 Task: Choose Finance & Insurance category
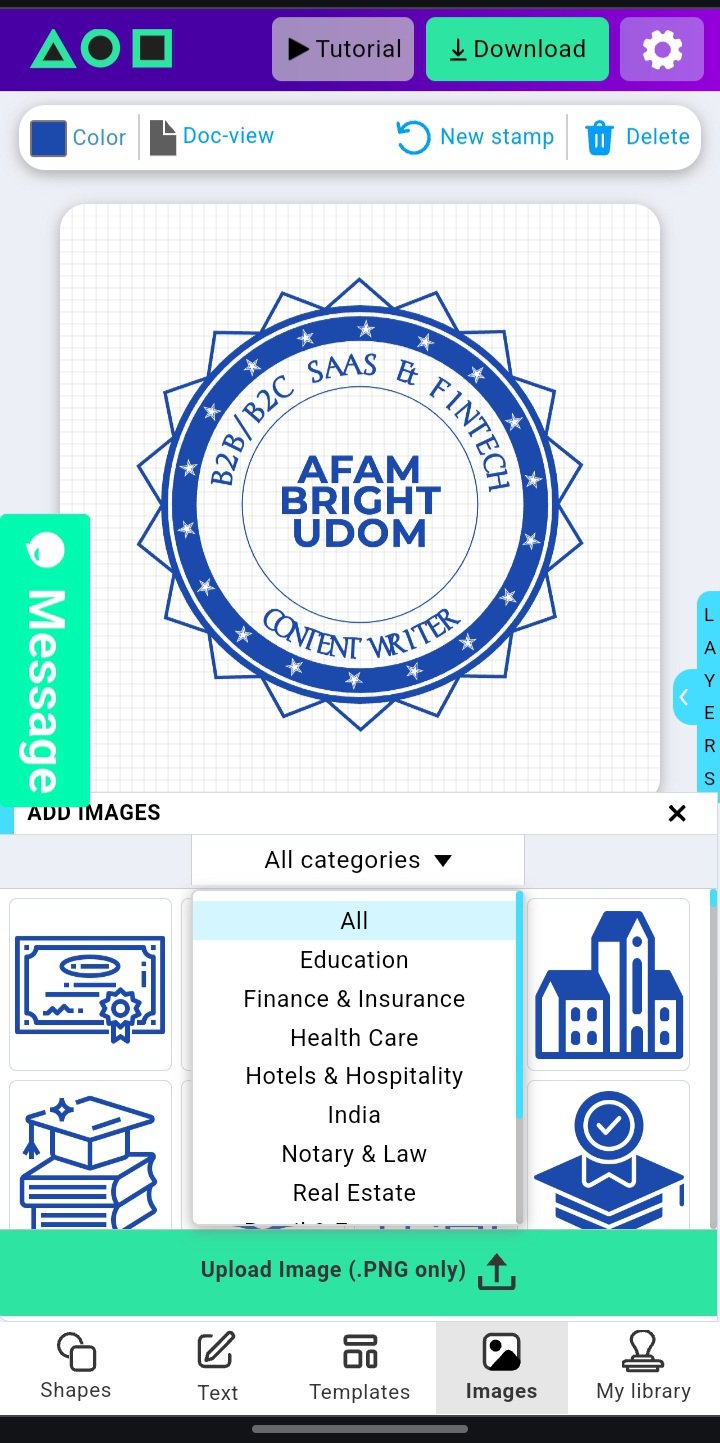(354, 999)
